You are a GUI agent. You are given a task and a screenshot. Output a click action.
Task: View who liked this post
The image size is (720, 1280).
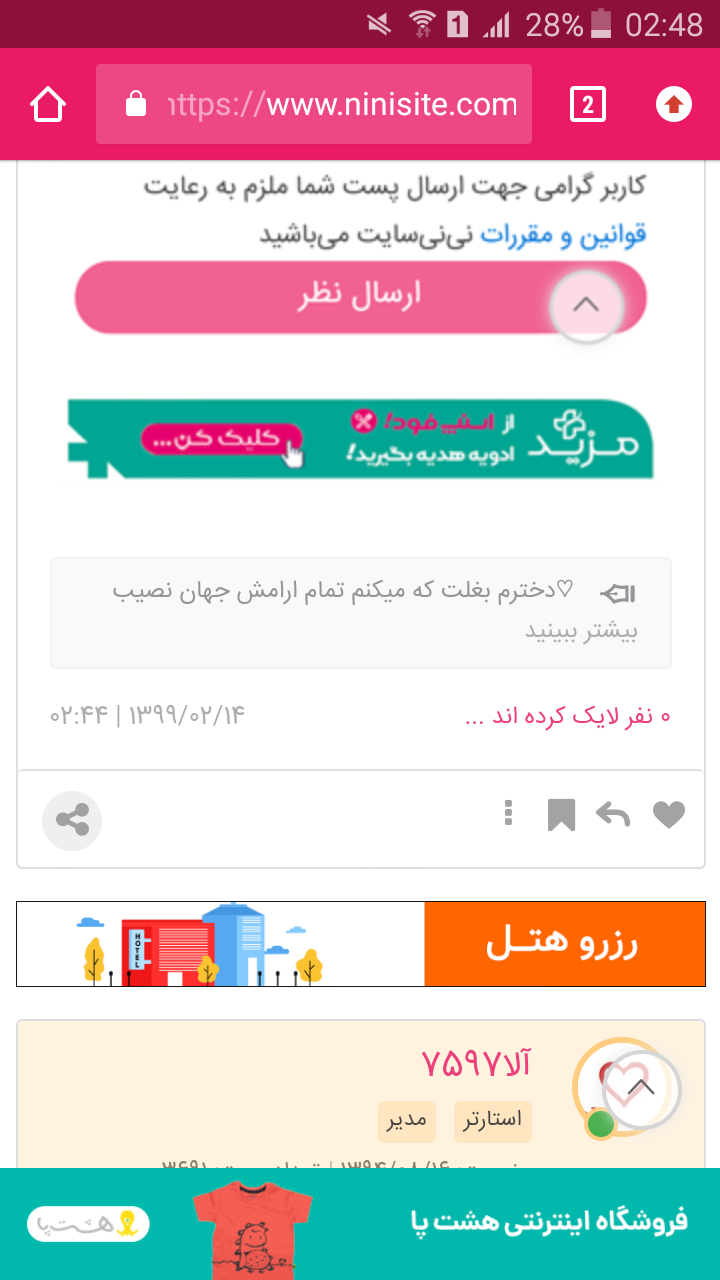click(x=567, y=716)
